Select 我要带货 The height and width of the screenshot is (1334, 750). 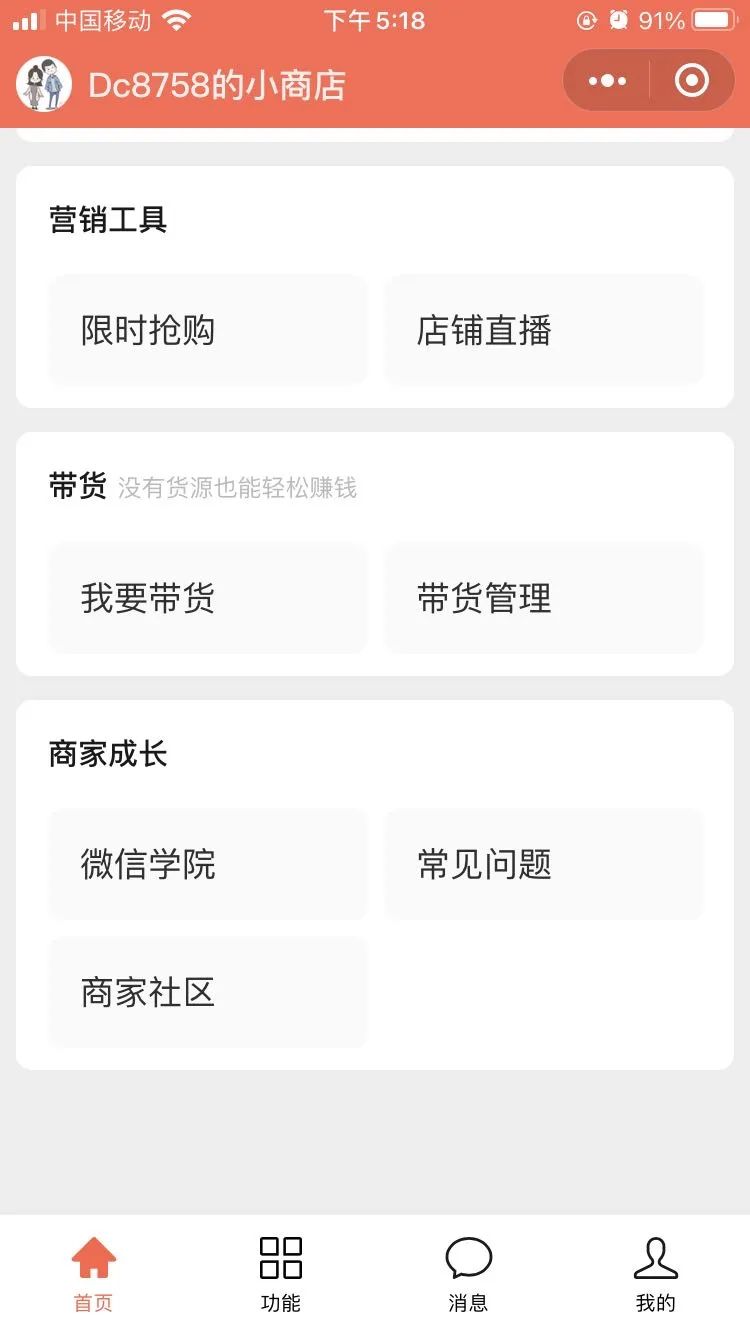(208, 598)
